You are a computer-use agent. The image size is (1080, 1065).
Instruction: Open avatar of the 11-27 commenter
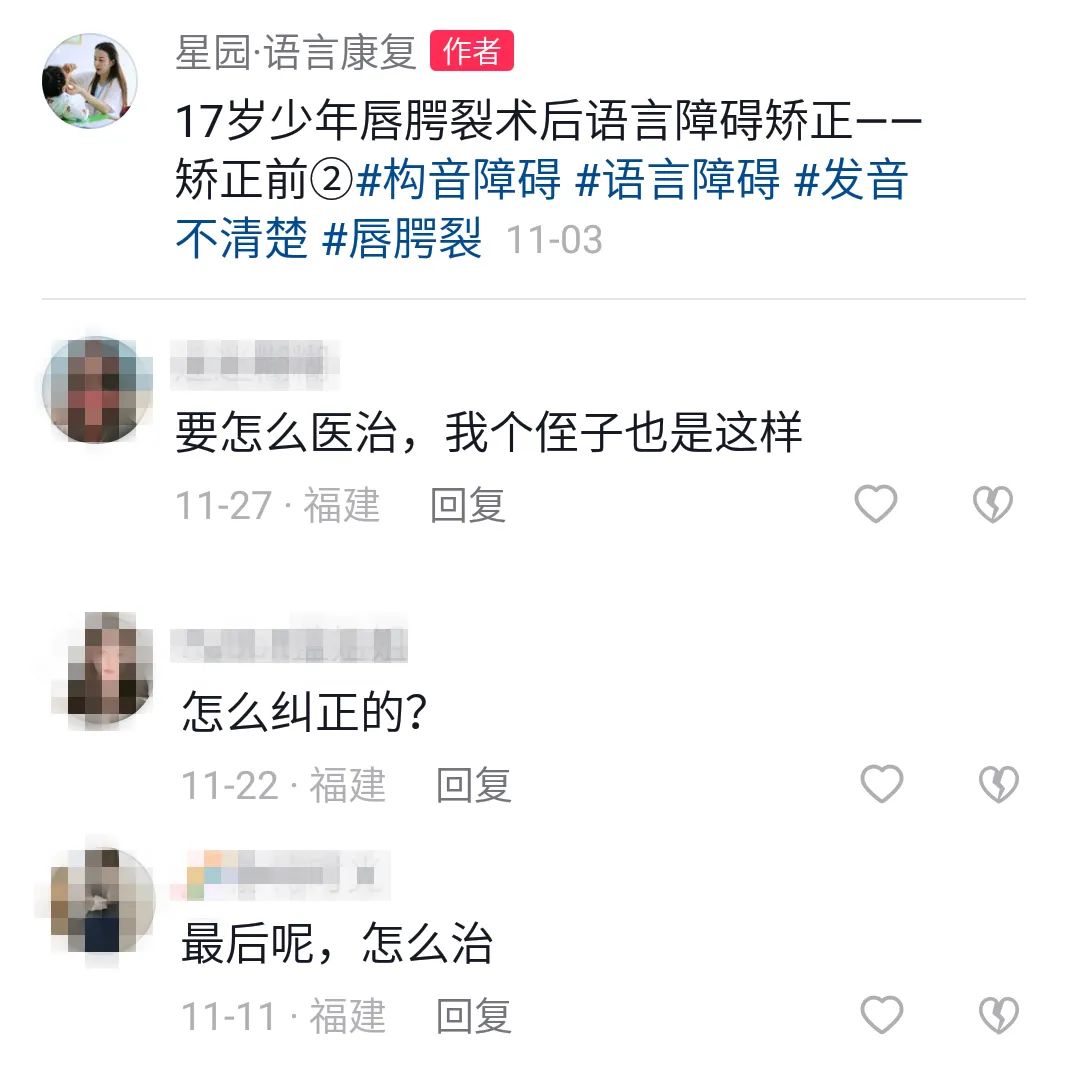(96, 388)
